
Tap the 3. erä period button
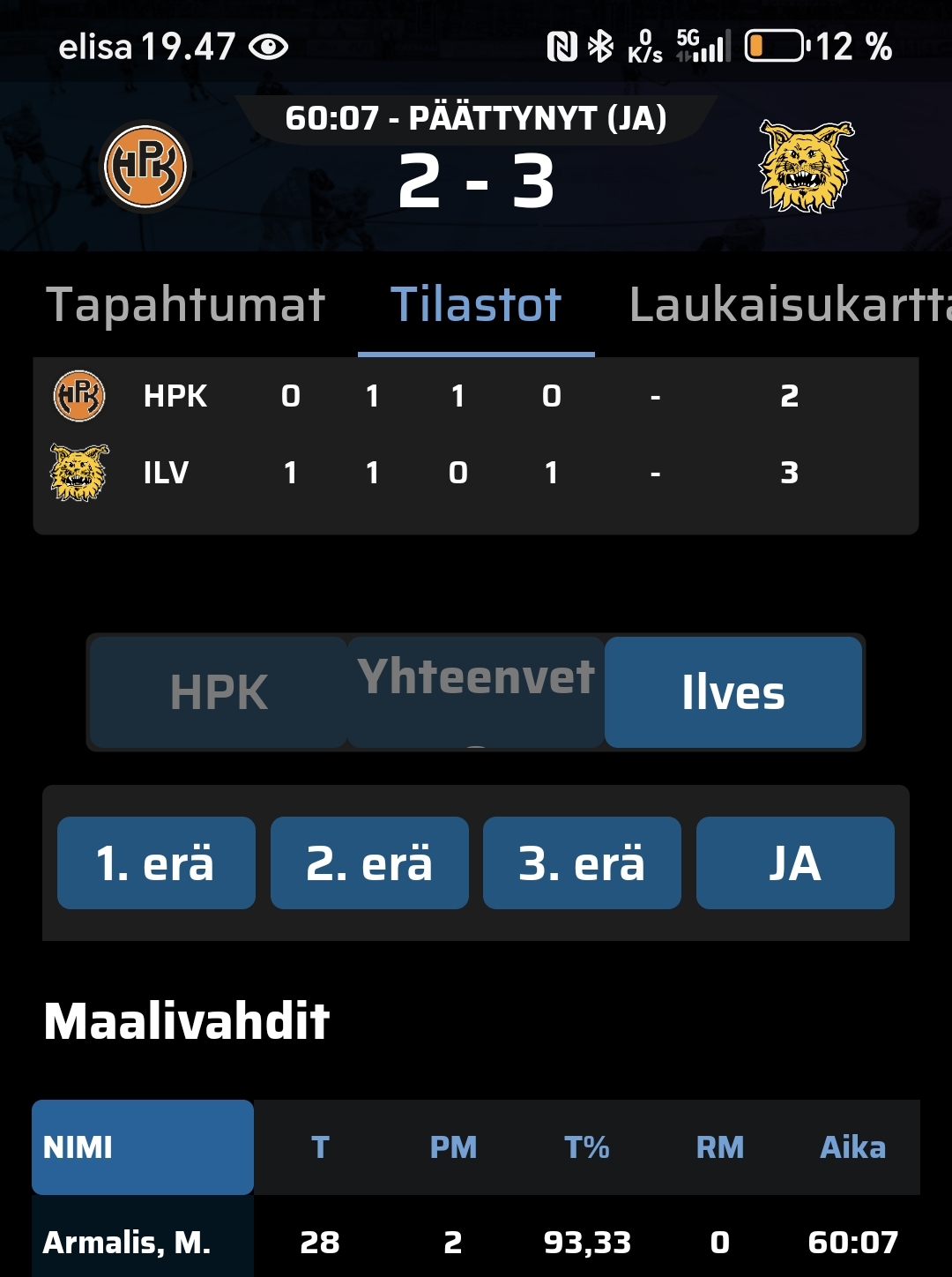(582, 863)
